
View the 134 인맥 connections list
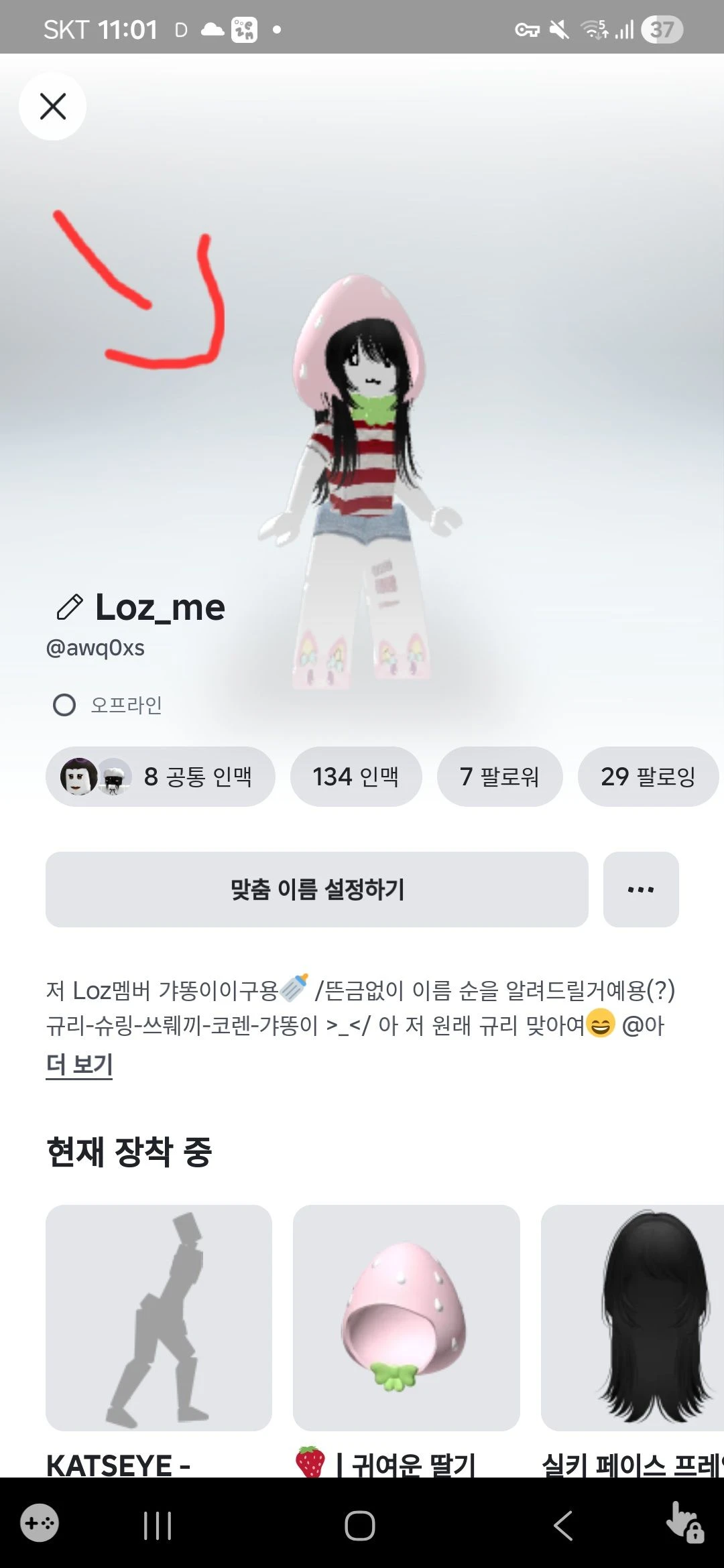pos(356,777)
